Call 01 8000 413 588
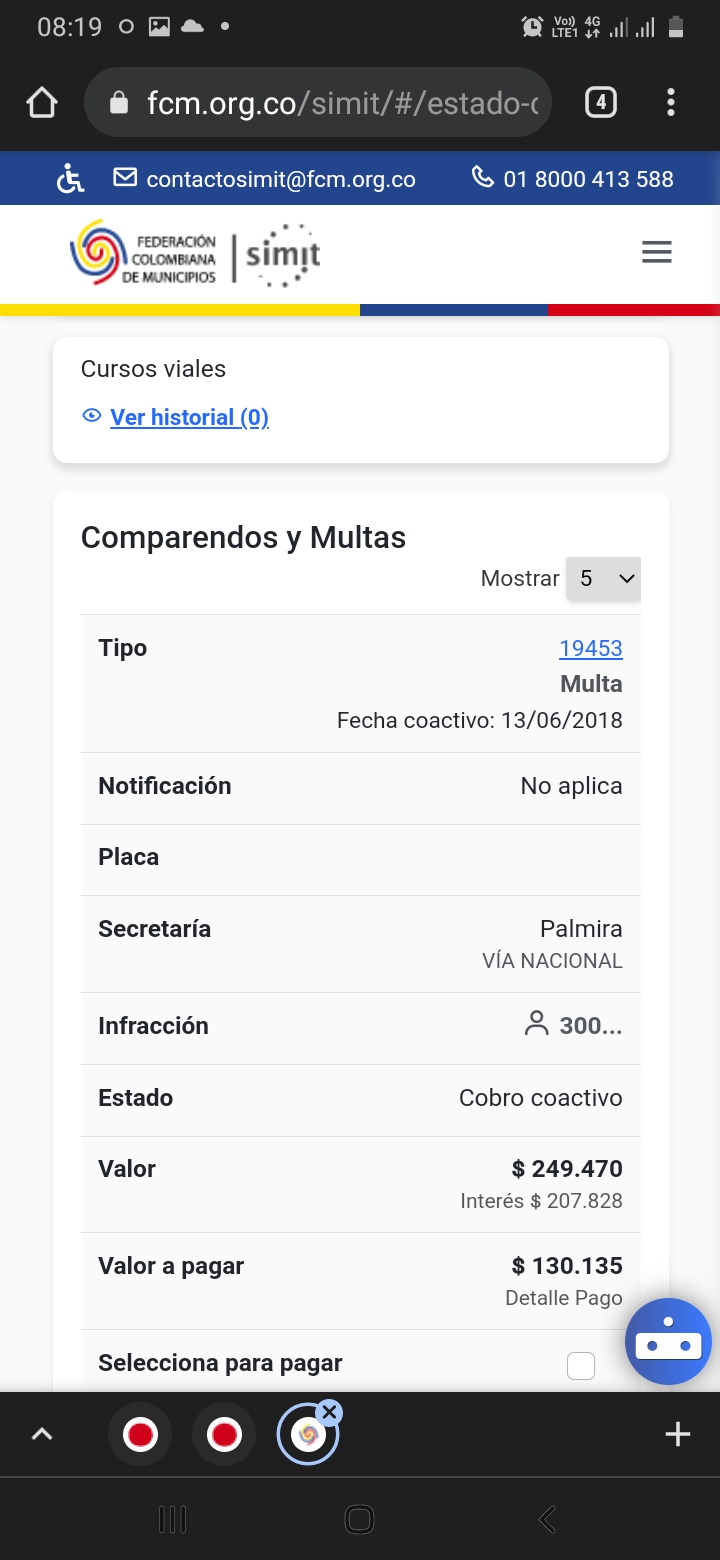The width and height of the screenshot is (720, 1560). 573,180
